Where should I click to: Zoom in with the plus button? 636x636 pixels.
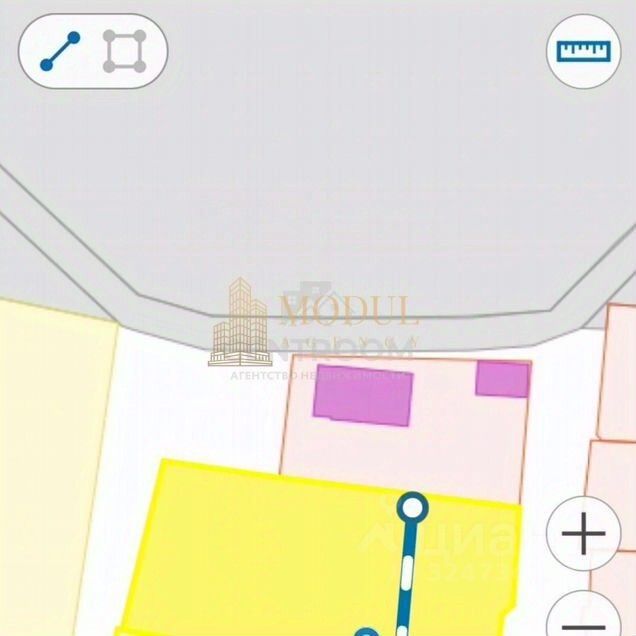point(584,534)
